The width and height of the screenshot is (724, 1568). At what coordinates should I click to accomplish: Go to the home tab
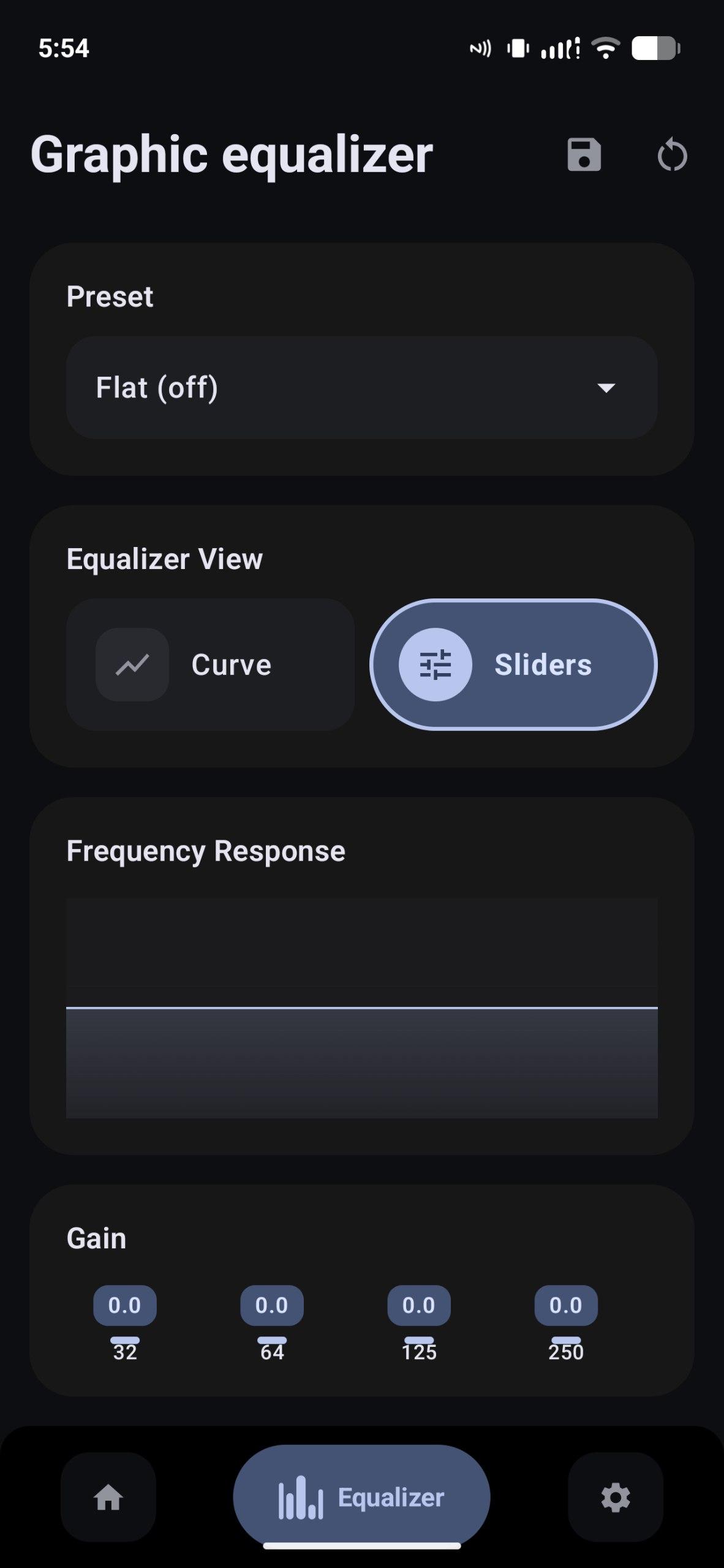pos(108,1498)
